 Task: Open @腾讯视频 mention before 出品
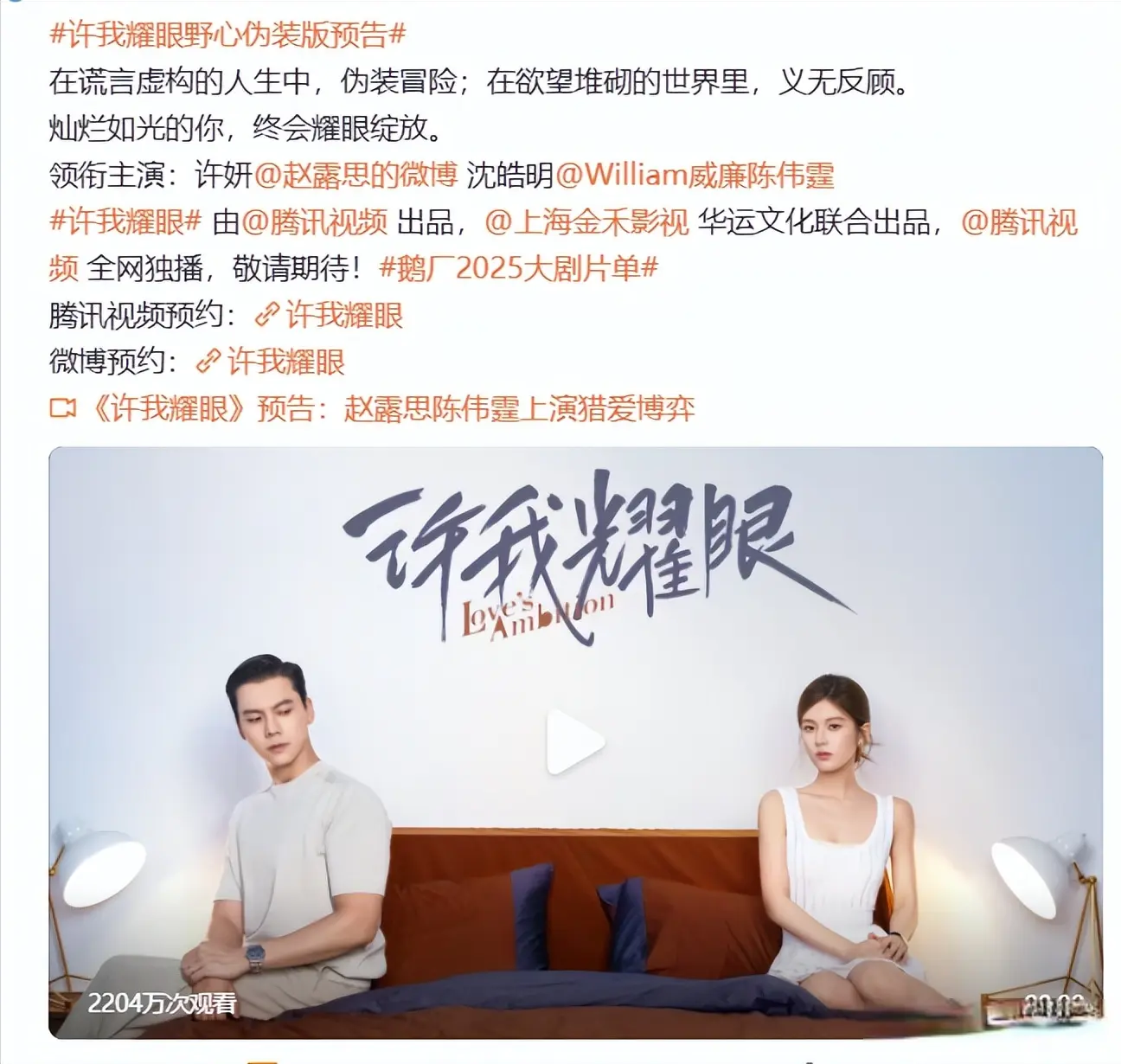(x=314, y=222)
